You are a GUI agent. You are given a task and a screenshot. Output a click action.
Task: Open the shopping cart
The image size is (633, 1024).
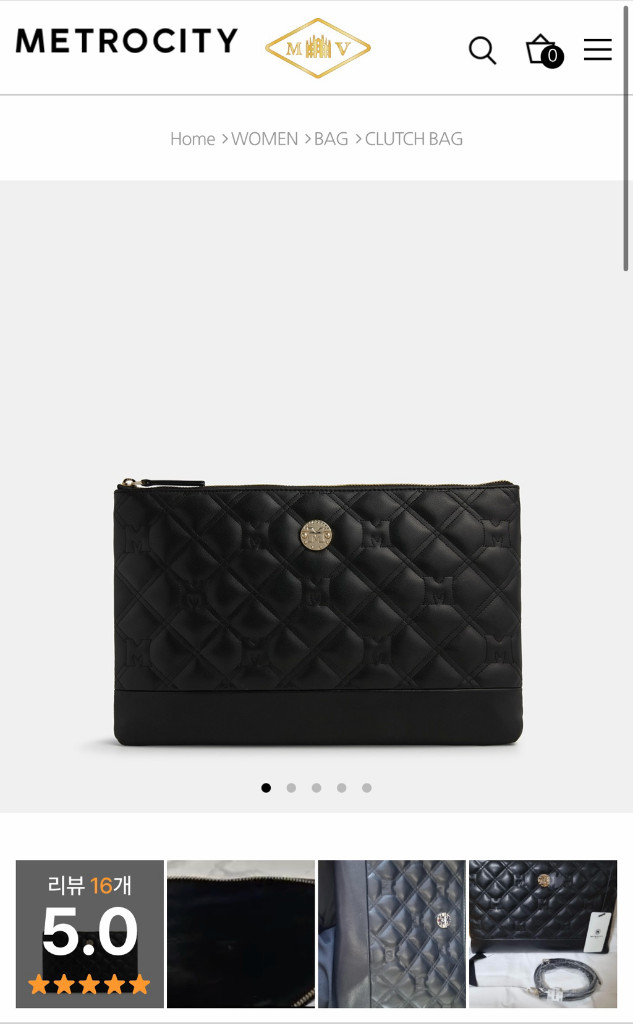tap(541, 49)
